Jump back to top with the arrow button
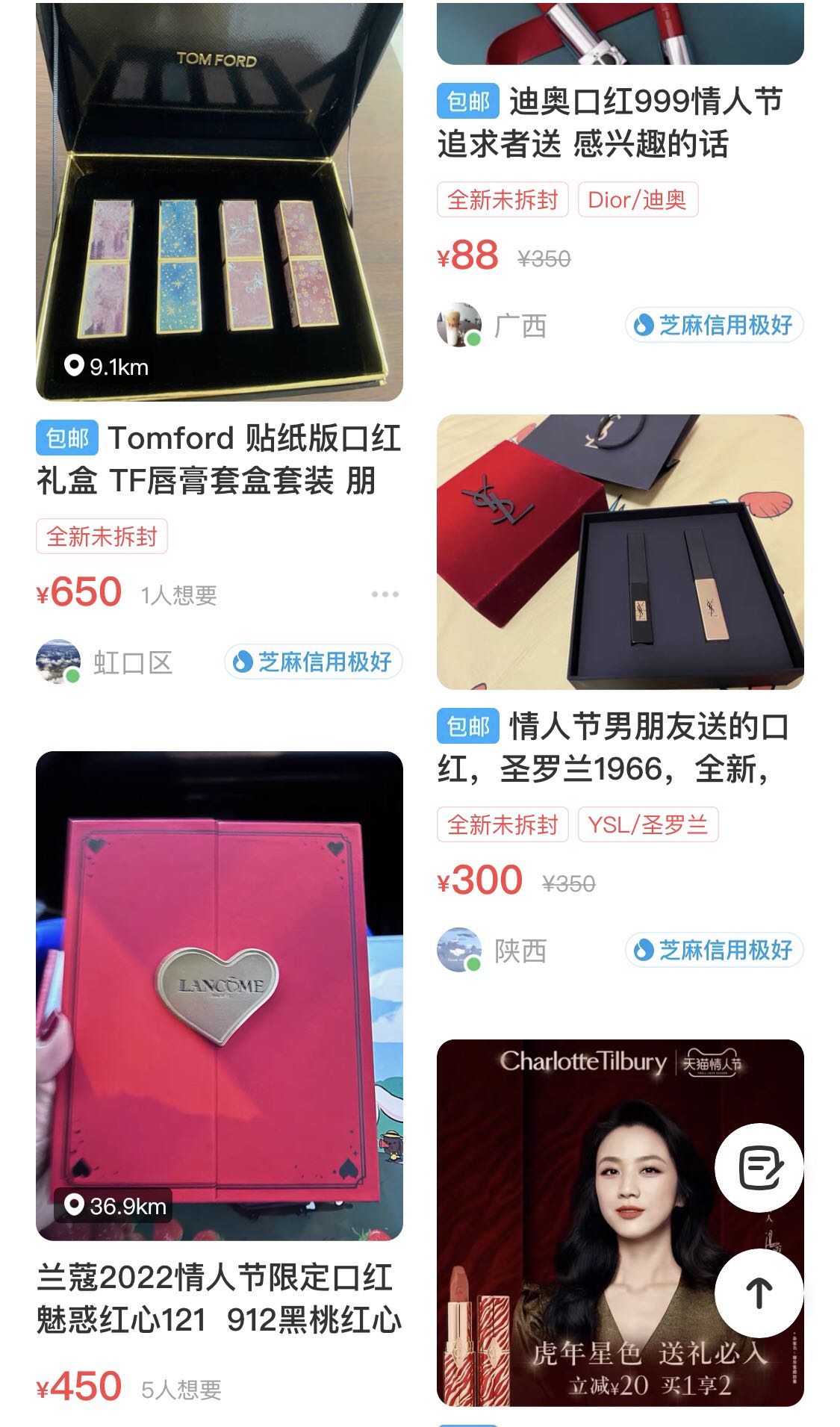The image size is (840, 1427). [759, 1293]
